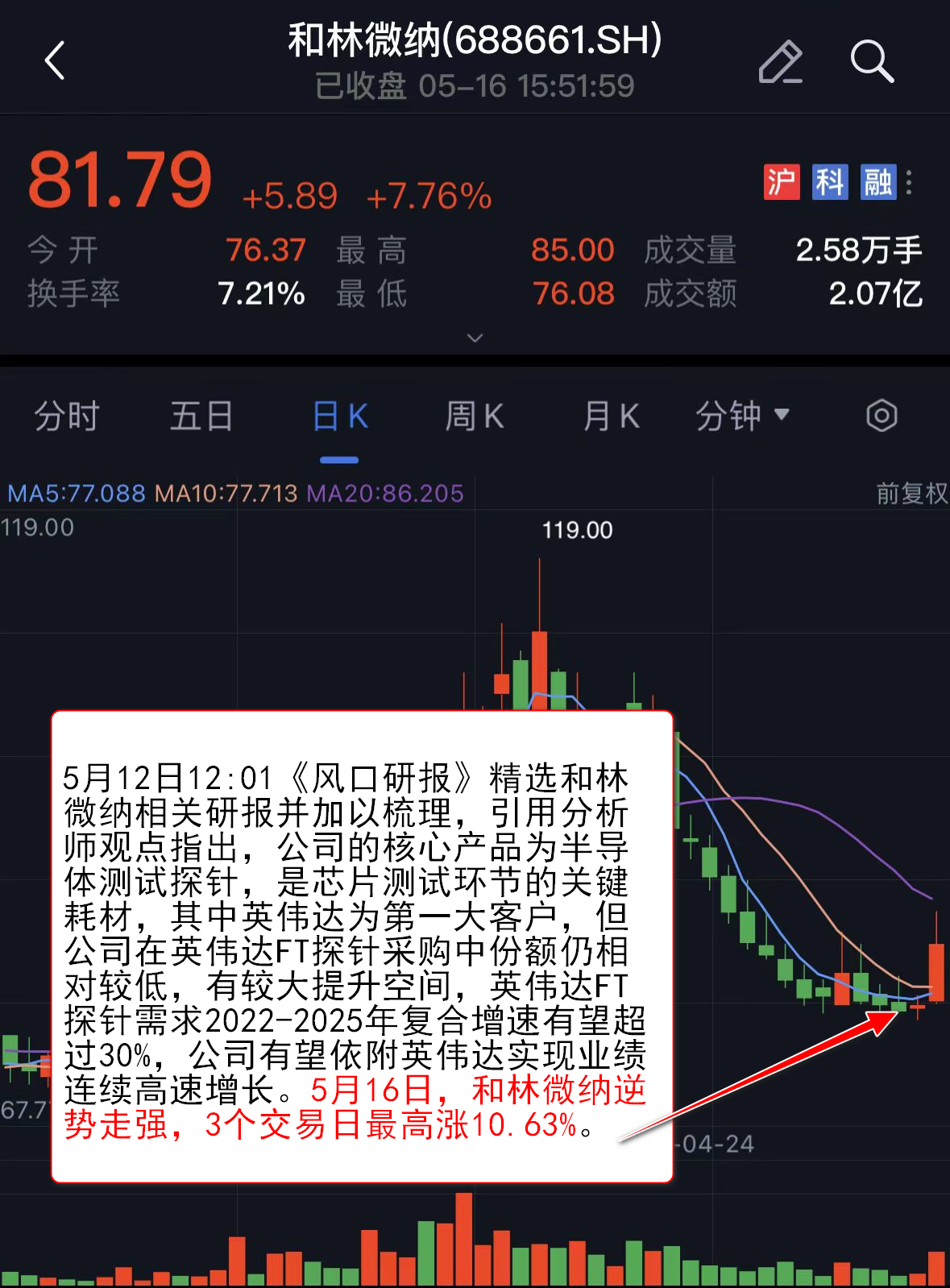Change the 前复权 adjustment option
This screenshot has width=950, height=1288.
coord(911,493)
